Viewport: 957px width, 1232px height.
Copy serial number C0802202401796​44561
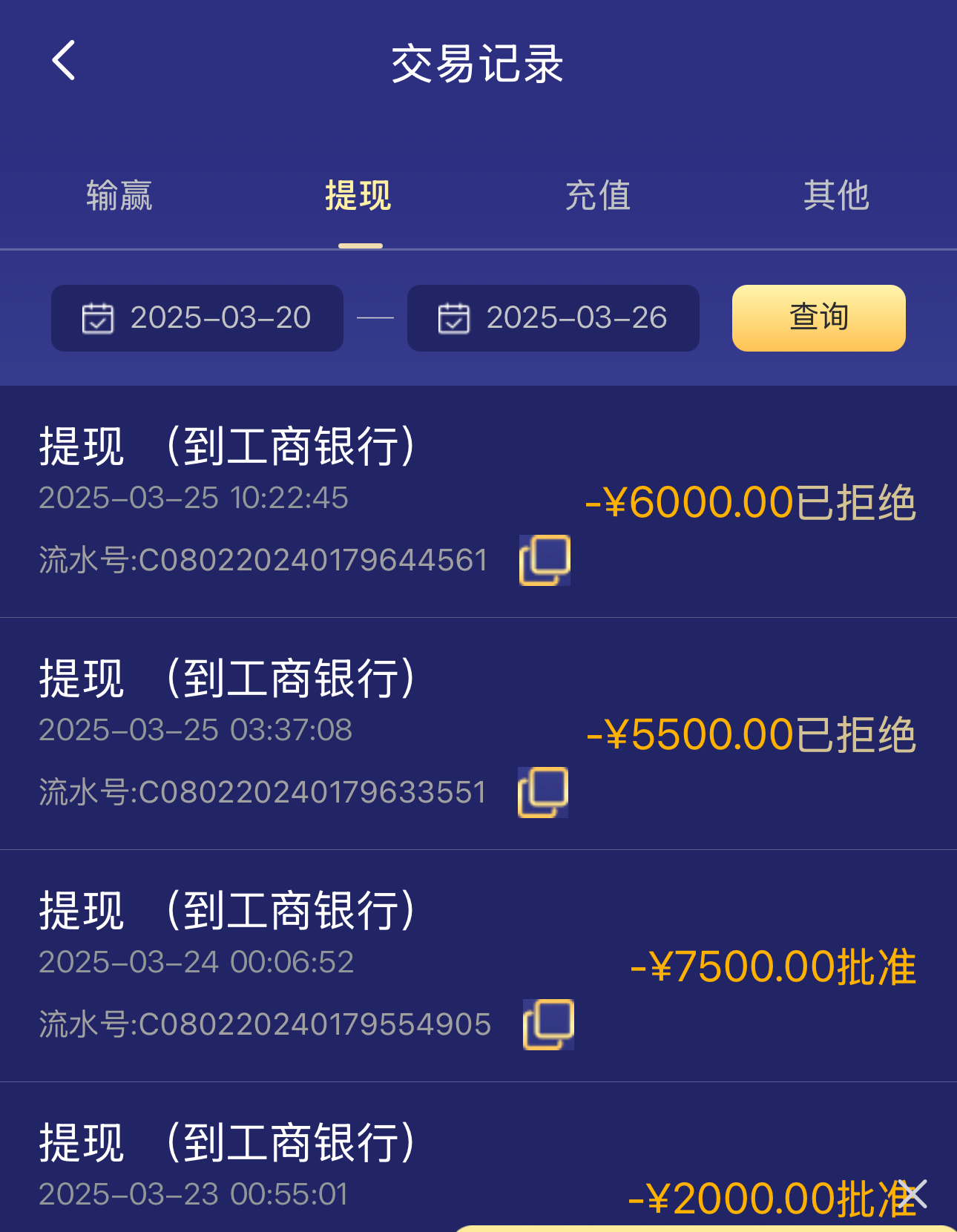click(x=545, y=560)
